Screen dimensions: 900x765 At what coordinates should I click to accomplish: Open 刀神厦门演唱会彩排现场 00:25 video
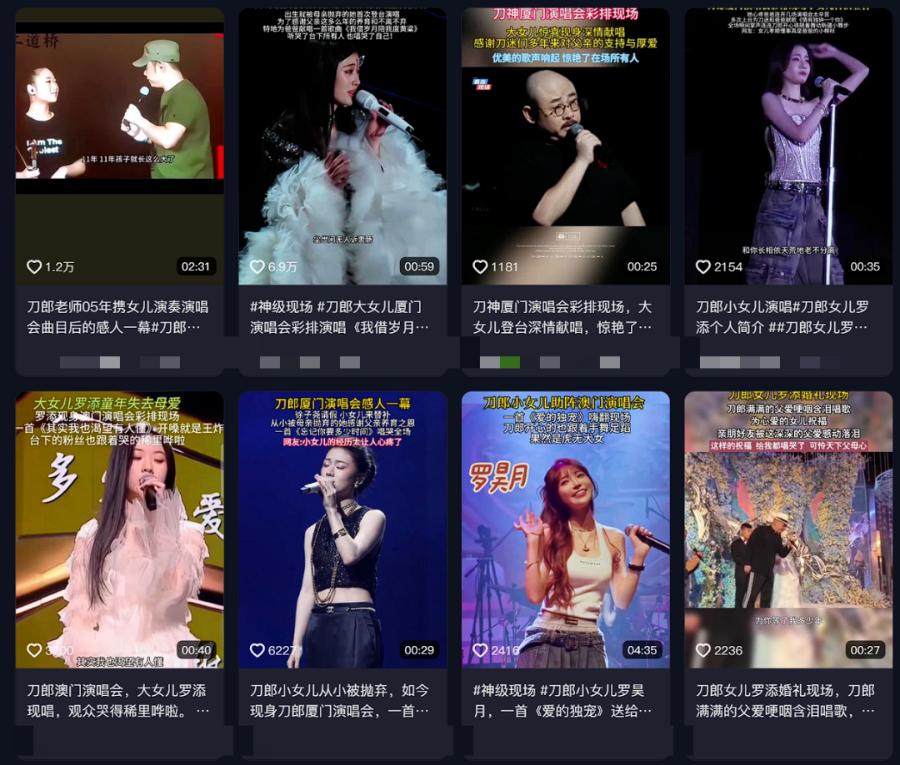pos(565,146)
